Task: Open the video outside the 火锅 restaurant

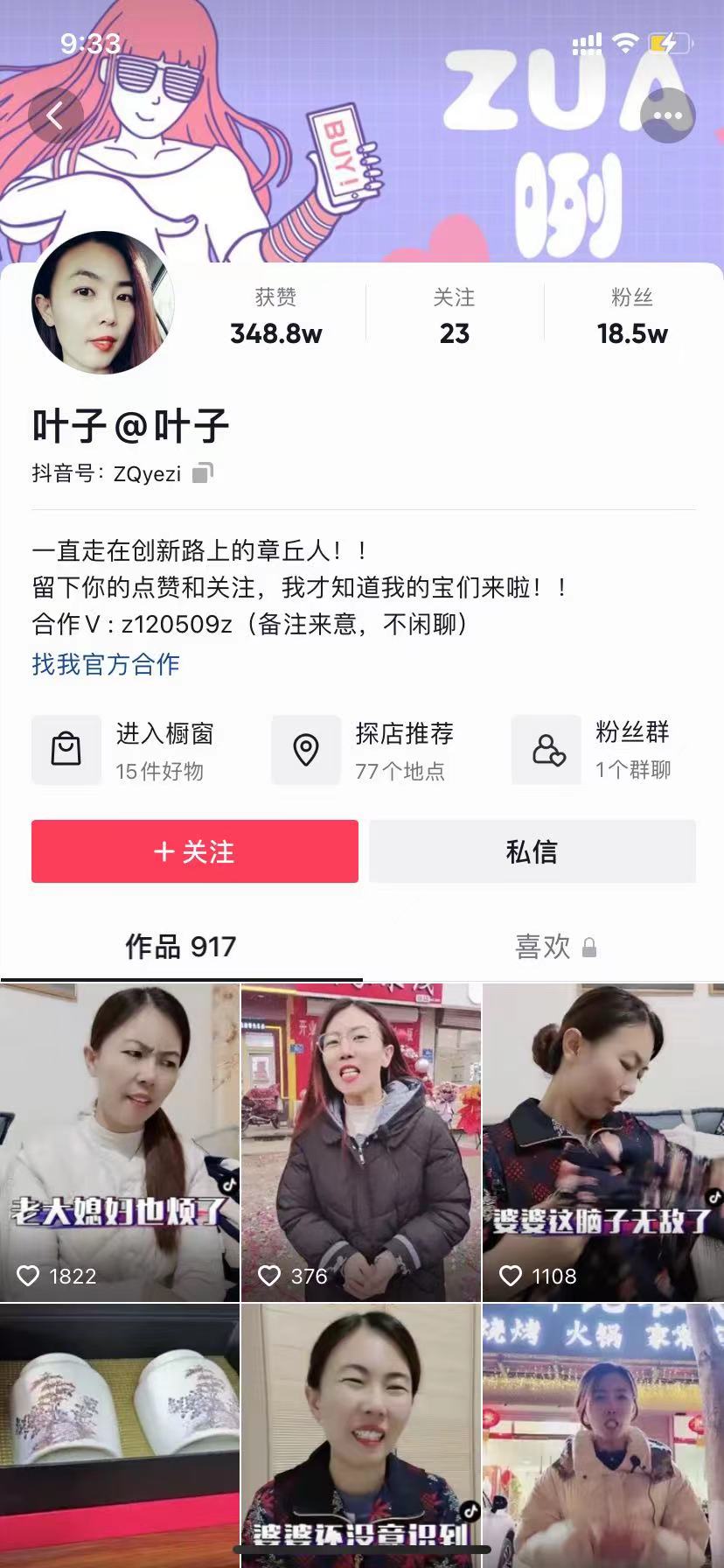Action: tap(603, 1435)
